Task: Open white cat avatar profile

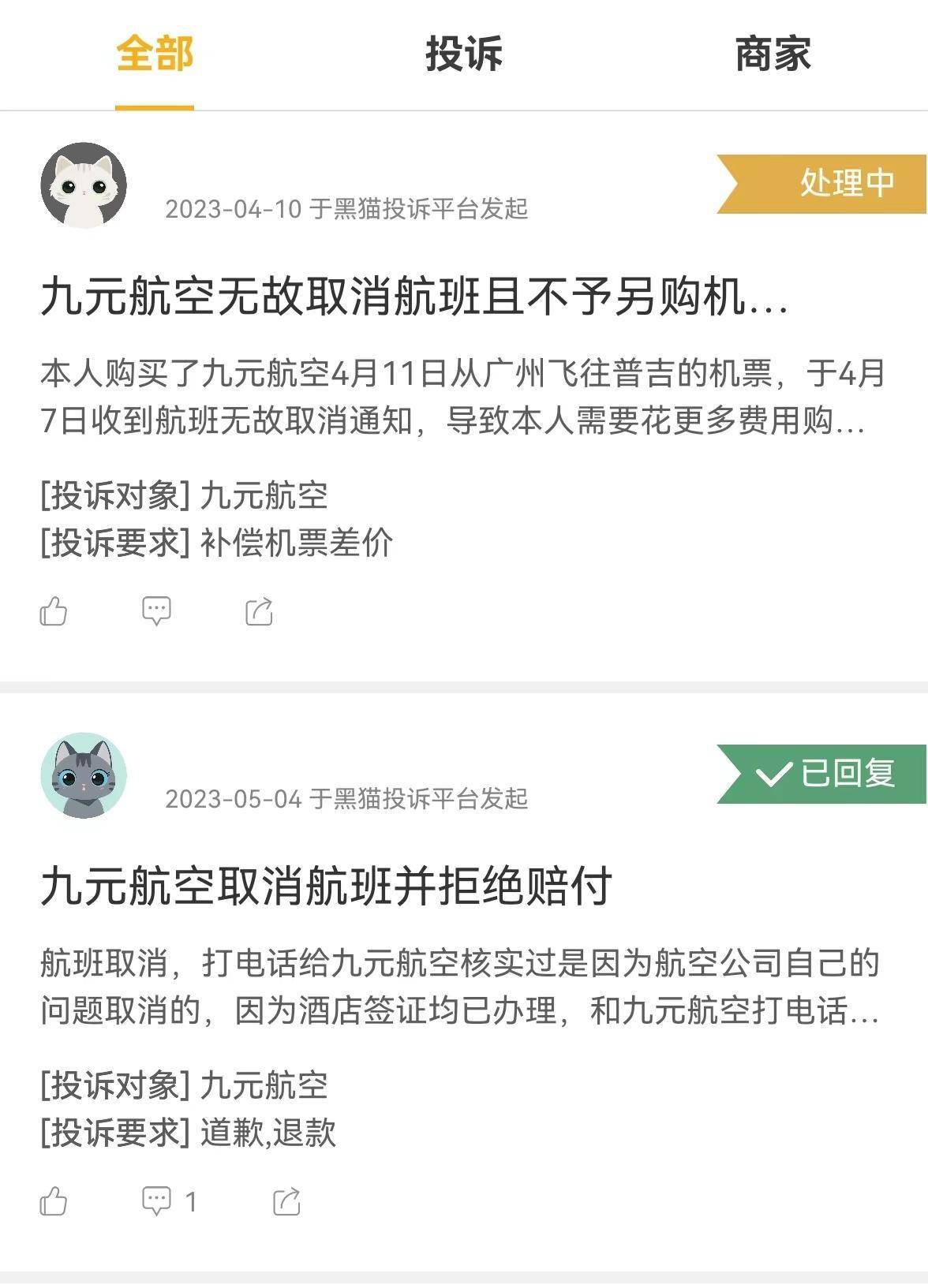Action: click(84, 185)
